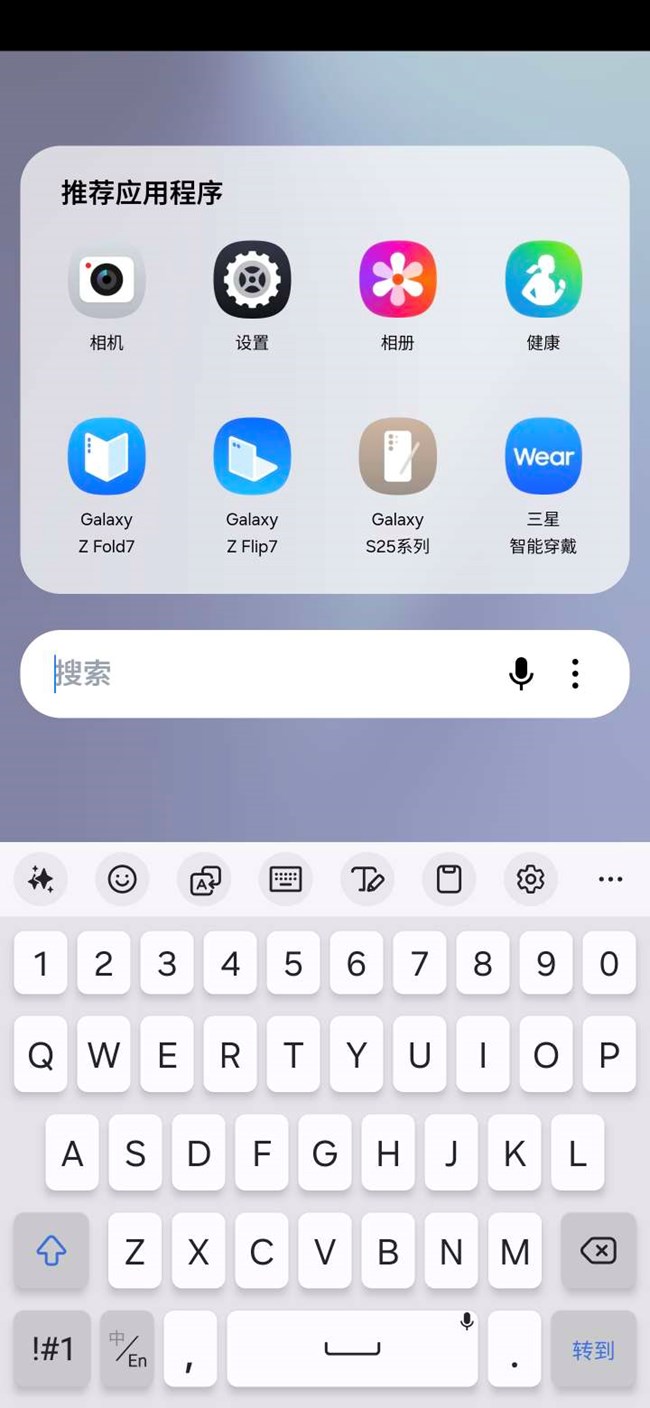
Task: Open the emoji picker on keyboard
Action: point(122,880)
